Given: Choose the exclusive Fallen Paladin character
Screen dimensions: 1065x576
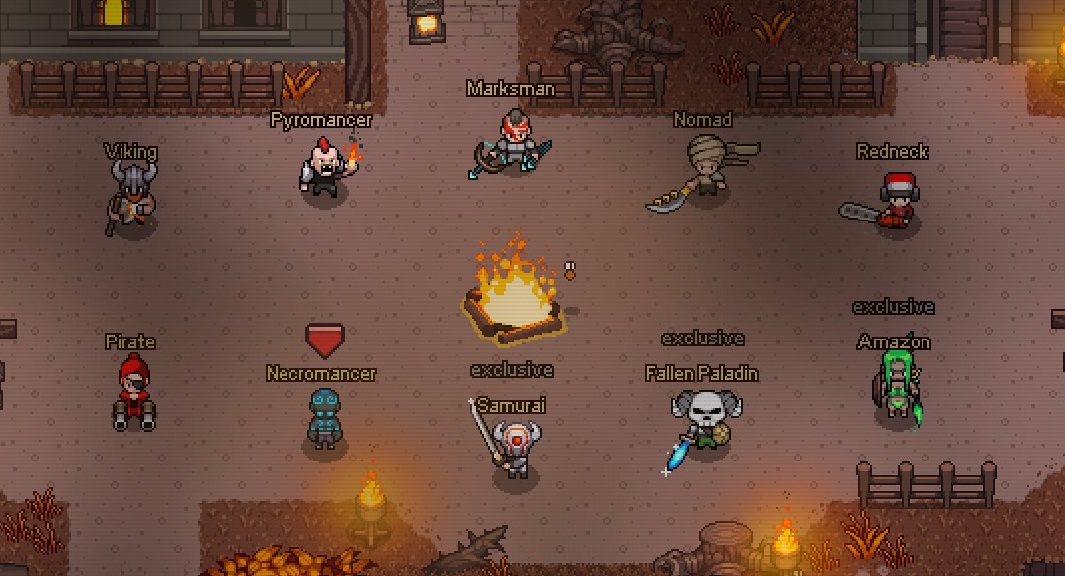Looking at the screenshot, I should click(x=707, y=420).
